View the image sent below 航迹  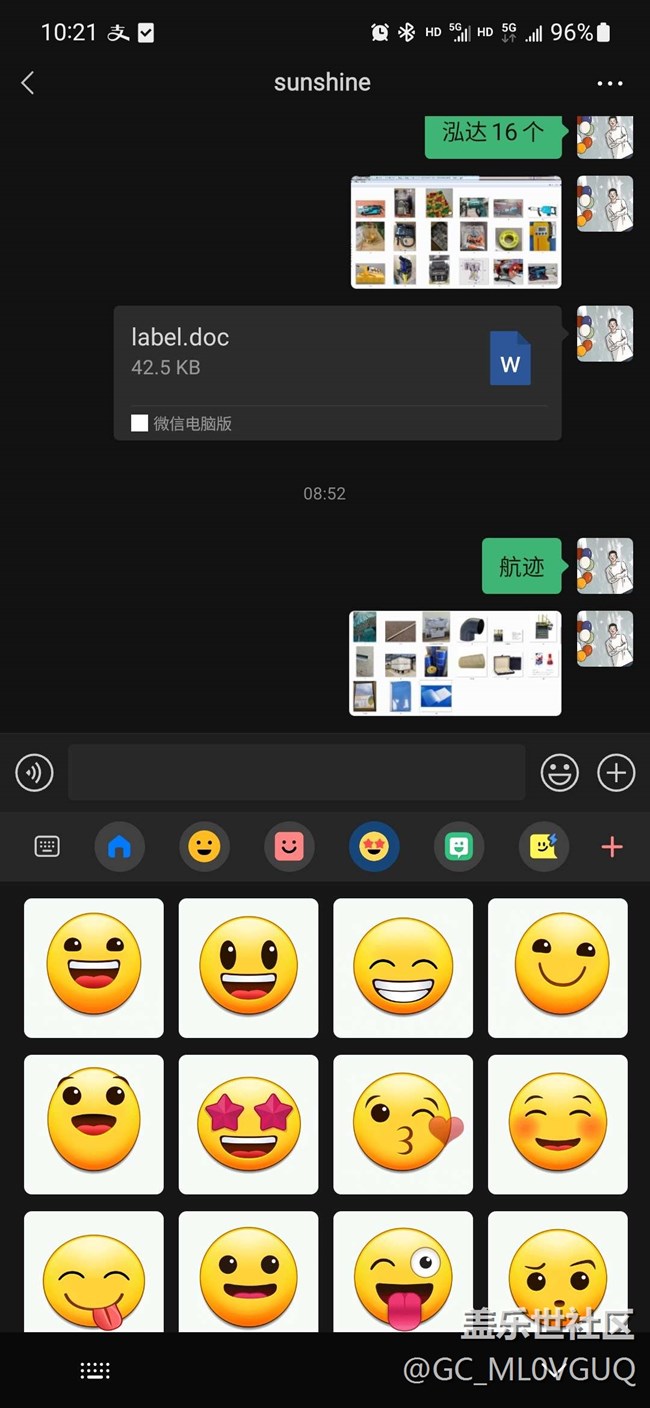[455, 663]
